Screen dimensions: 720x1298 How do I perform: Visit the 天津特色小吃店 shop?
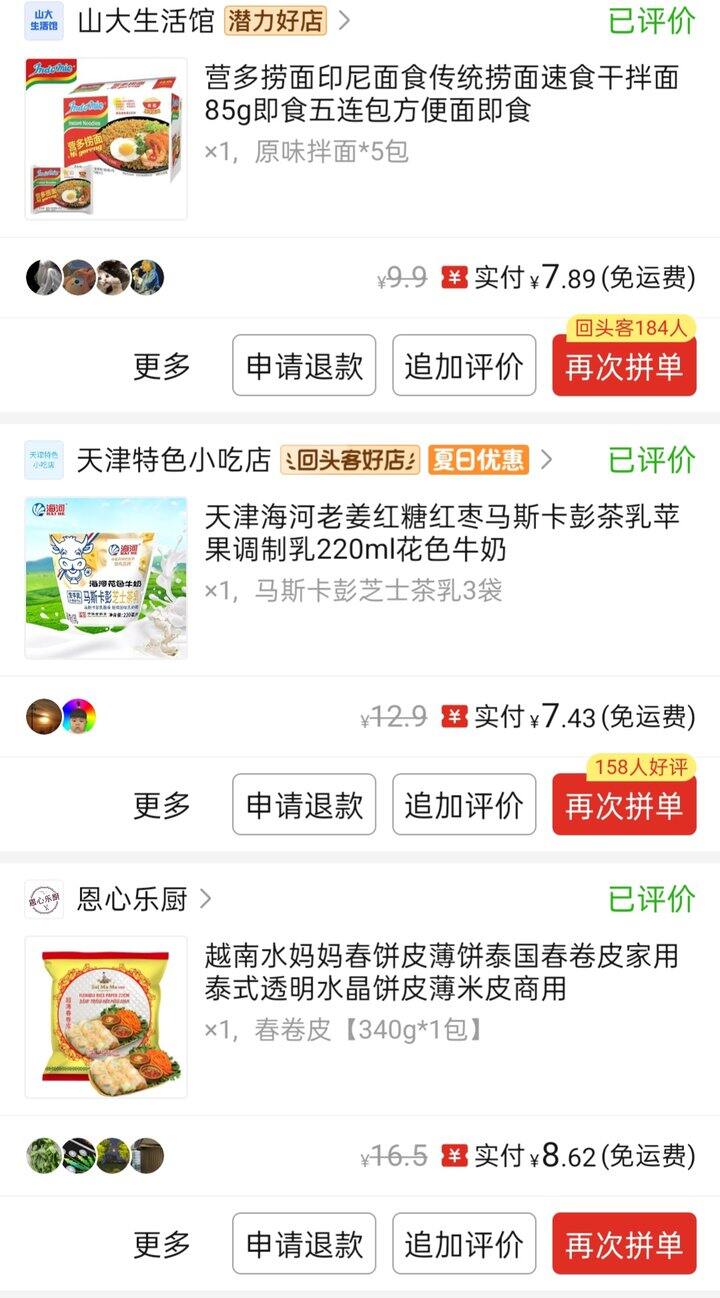174,460
